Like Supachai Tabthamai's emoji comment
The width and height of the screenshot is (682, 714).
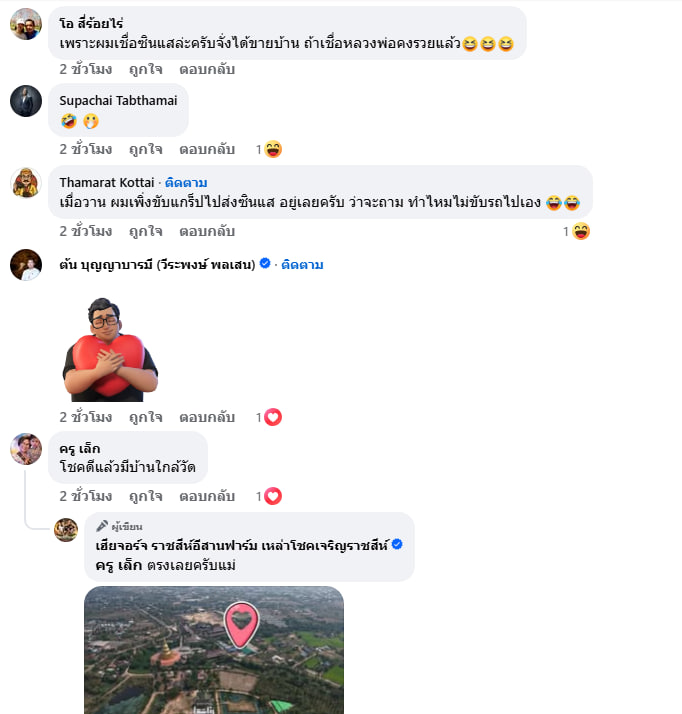(145, 149)
